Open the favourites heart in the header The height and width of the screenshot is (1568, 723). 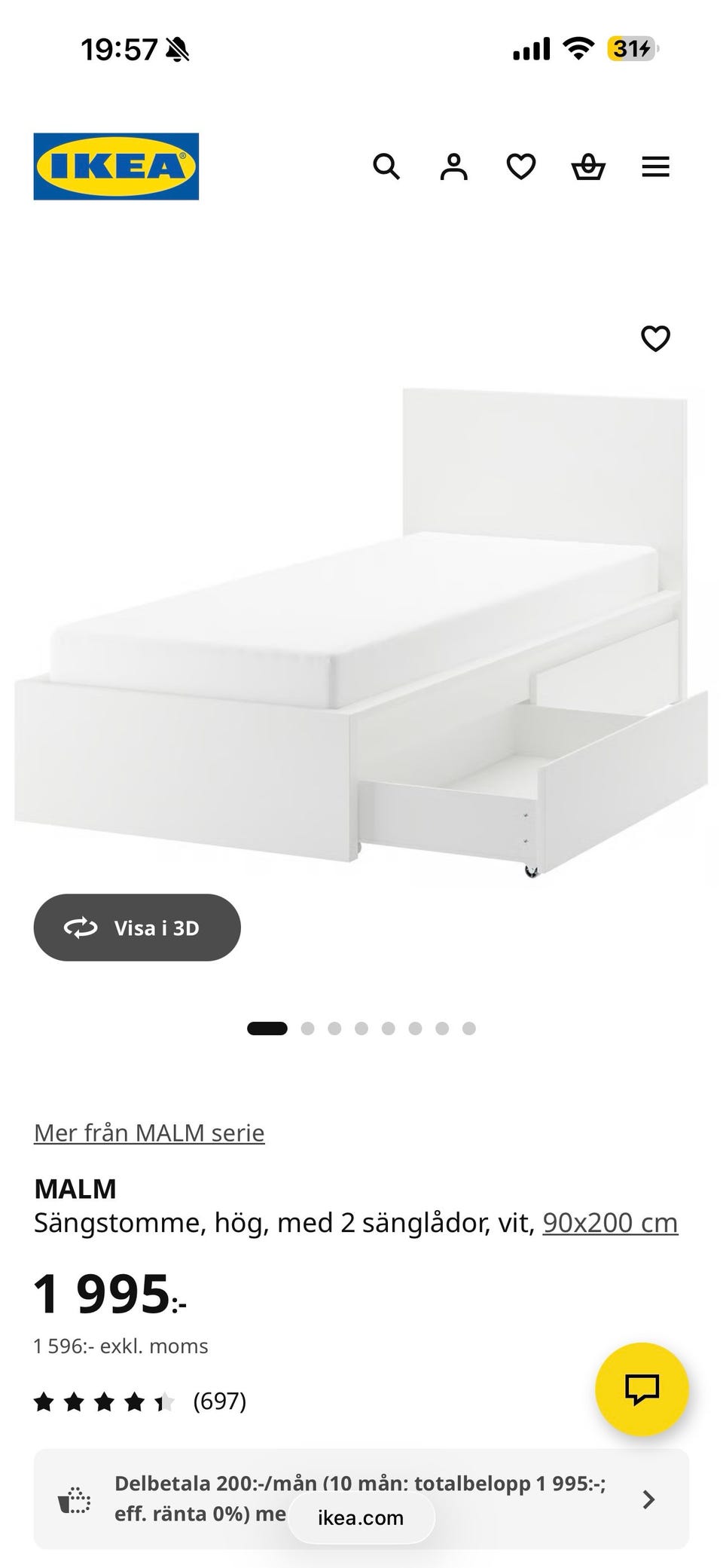pyautogui.click(x=520, y=167)
